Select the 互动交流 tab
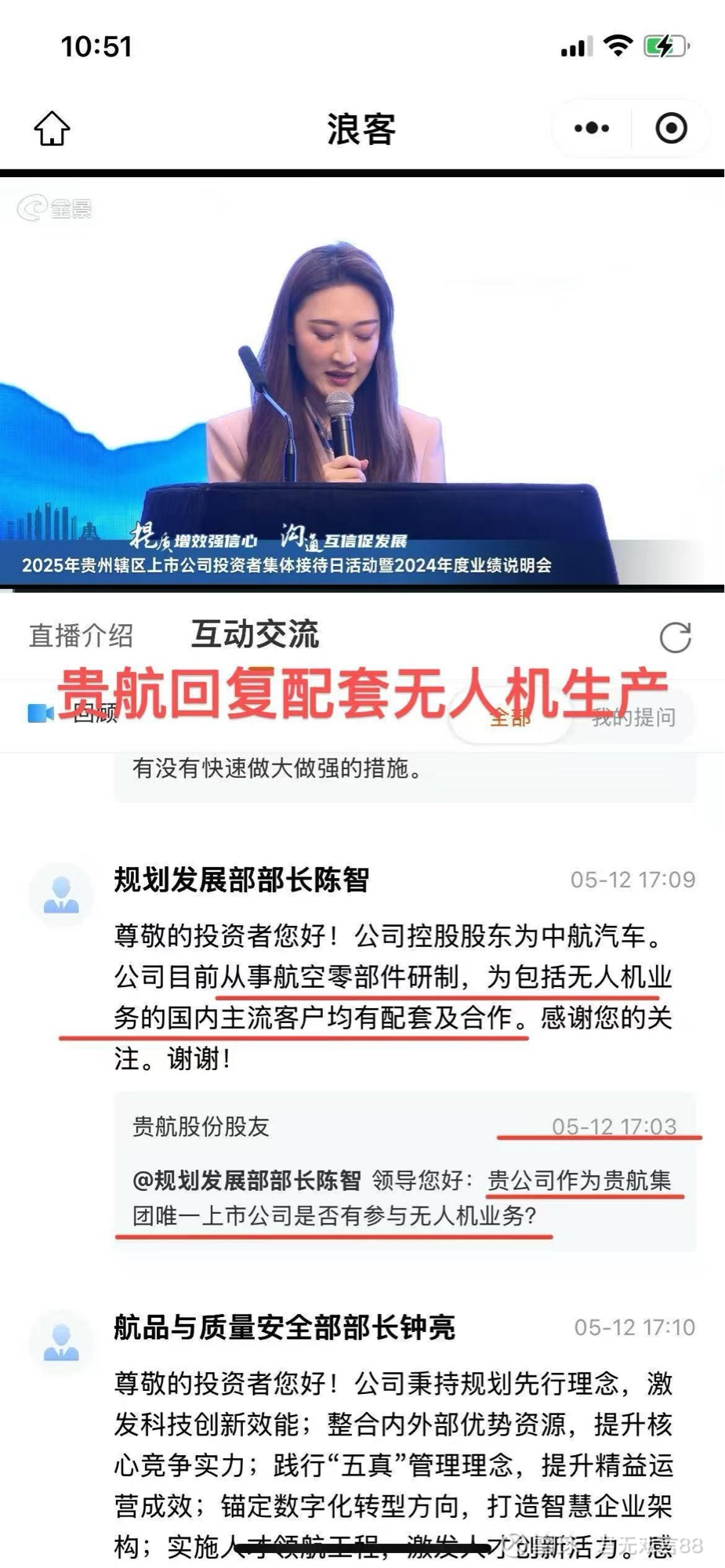Image resolution: width=725 pixels, height=1568 pixels. [255, 634]
